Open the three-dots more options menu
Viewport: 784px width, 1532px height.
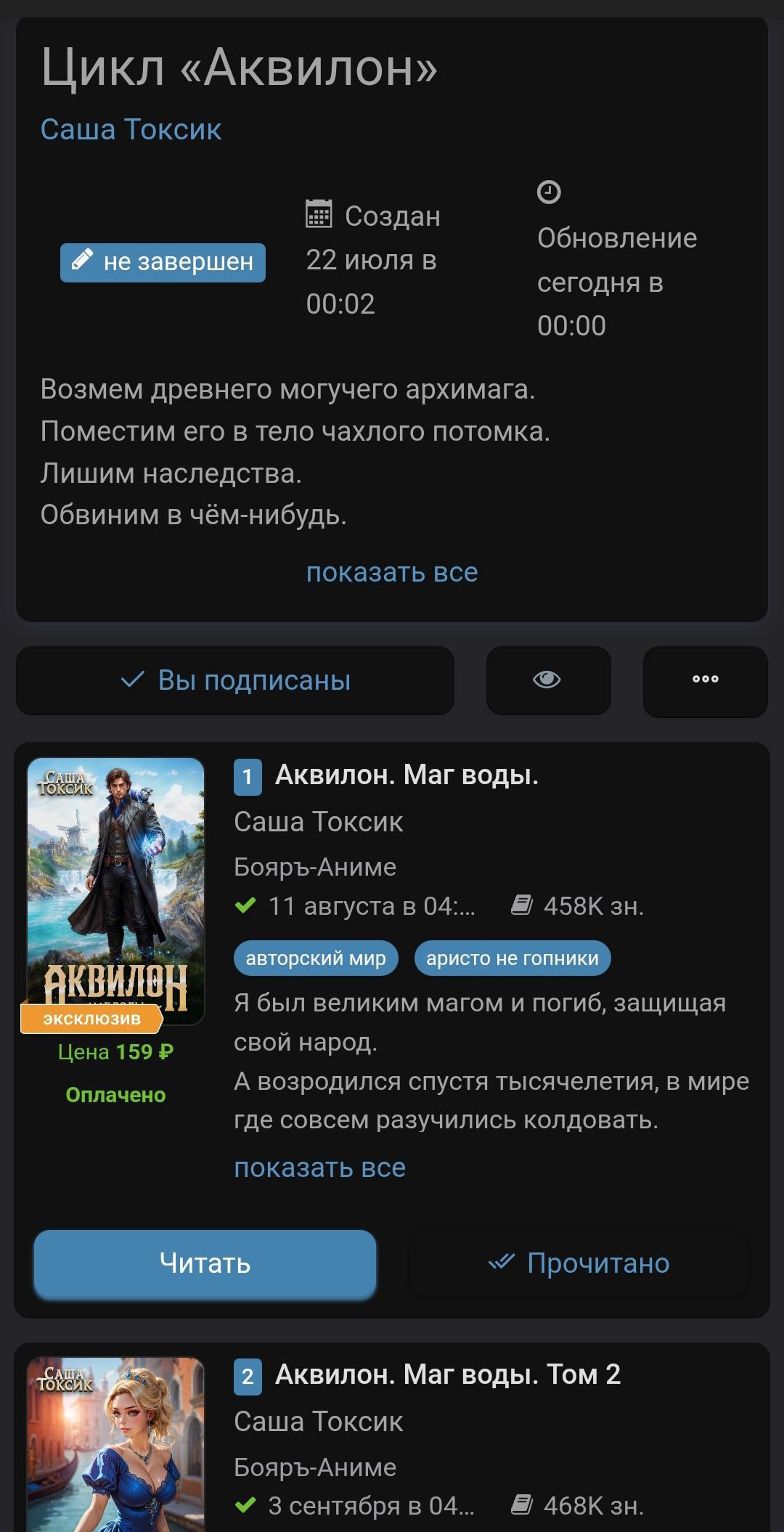point(705,680)
